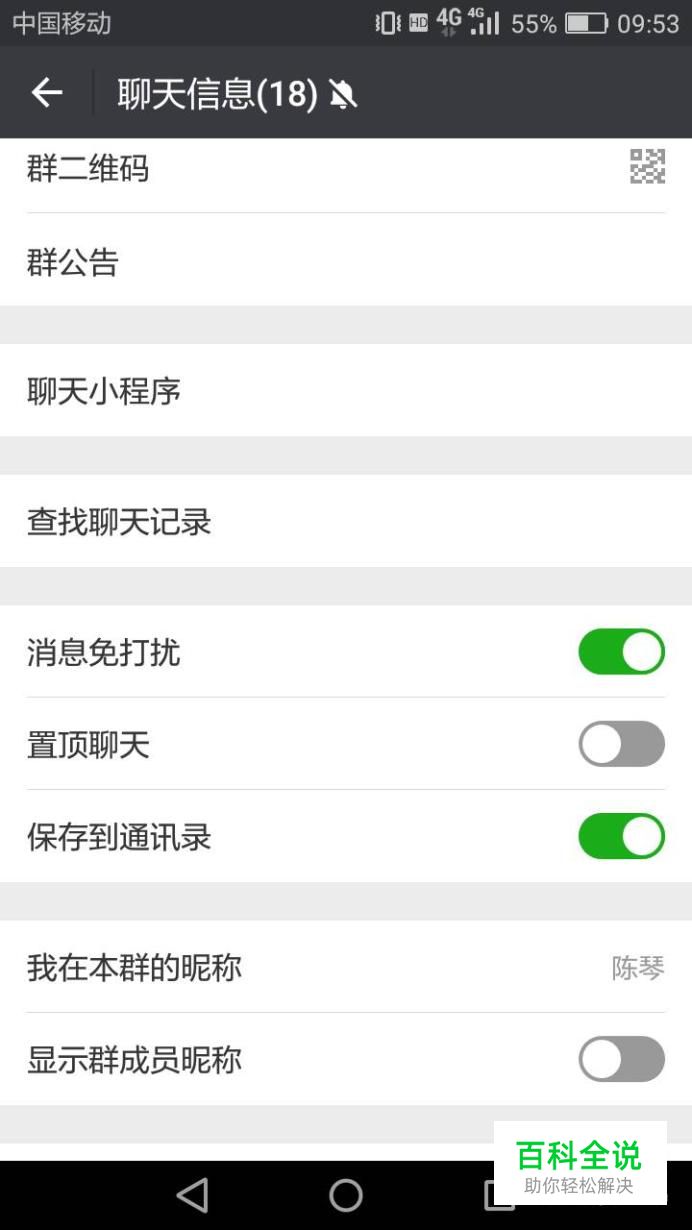Go back from the chat info page
This screenshot has width=692, height=1230.
click(47, 93)
